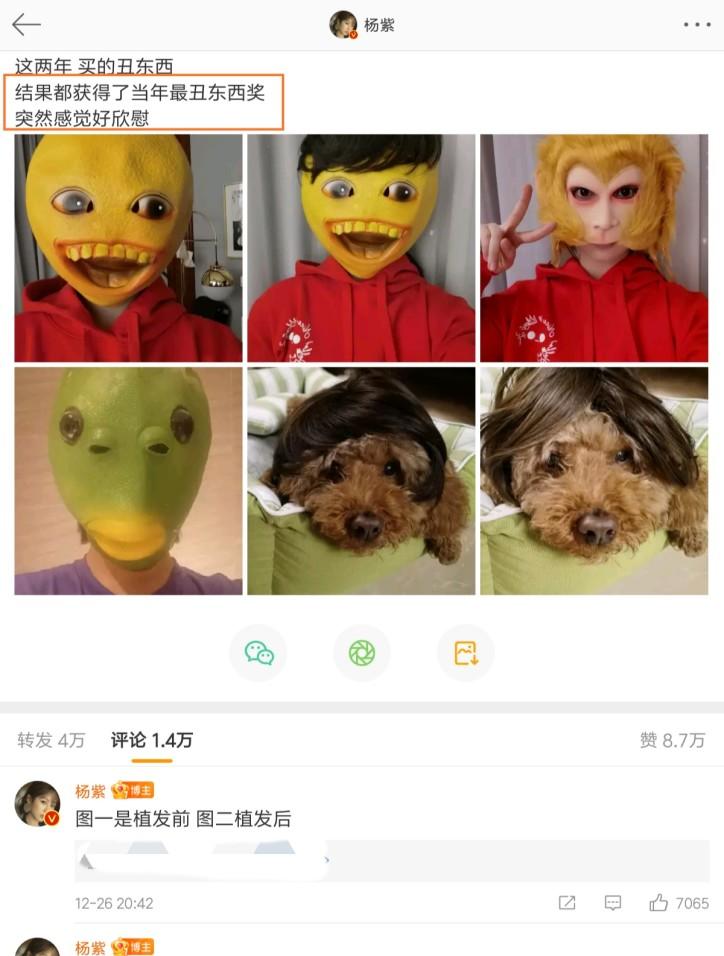View the yellow mask with black wig photo
Viewport: 724px width, 956px height.
(361, 248)
